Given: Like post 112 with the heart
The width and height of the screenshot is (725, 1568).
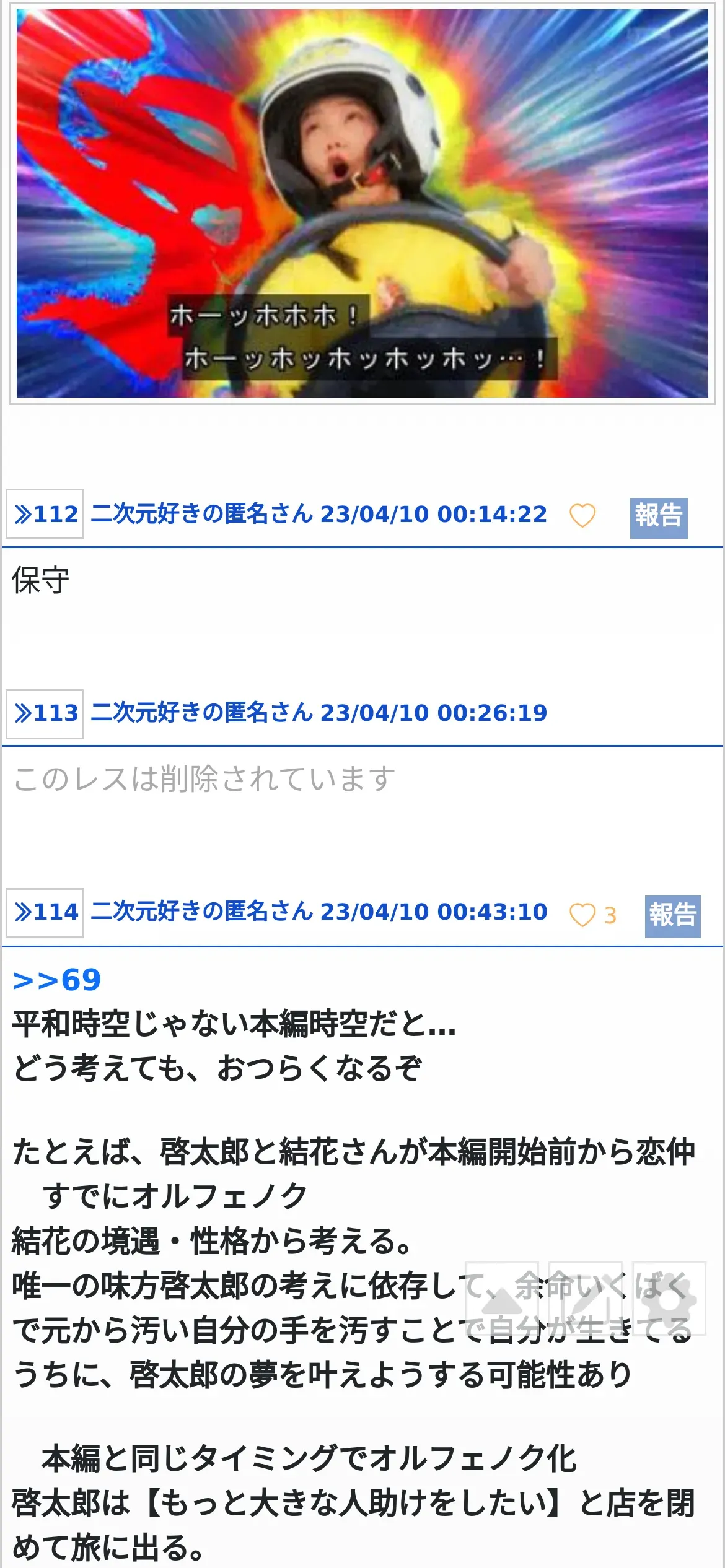Looking at the screenshot, I should (x=582, y=516).
